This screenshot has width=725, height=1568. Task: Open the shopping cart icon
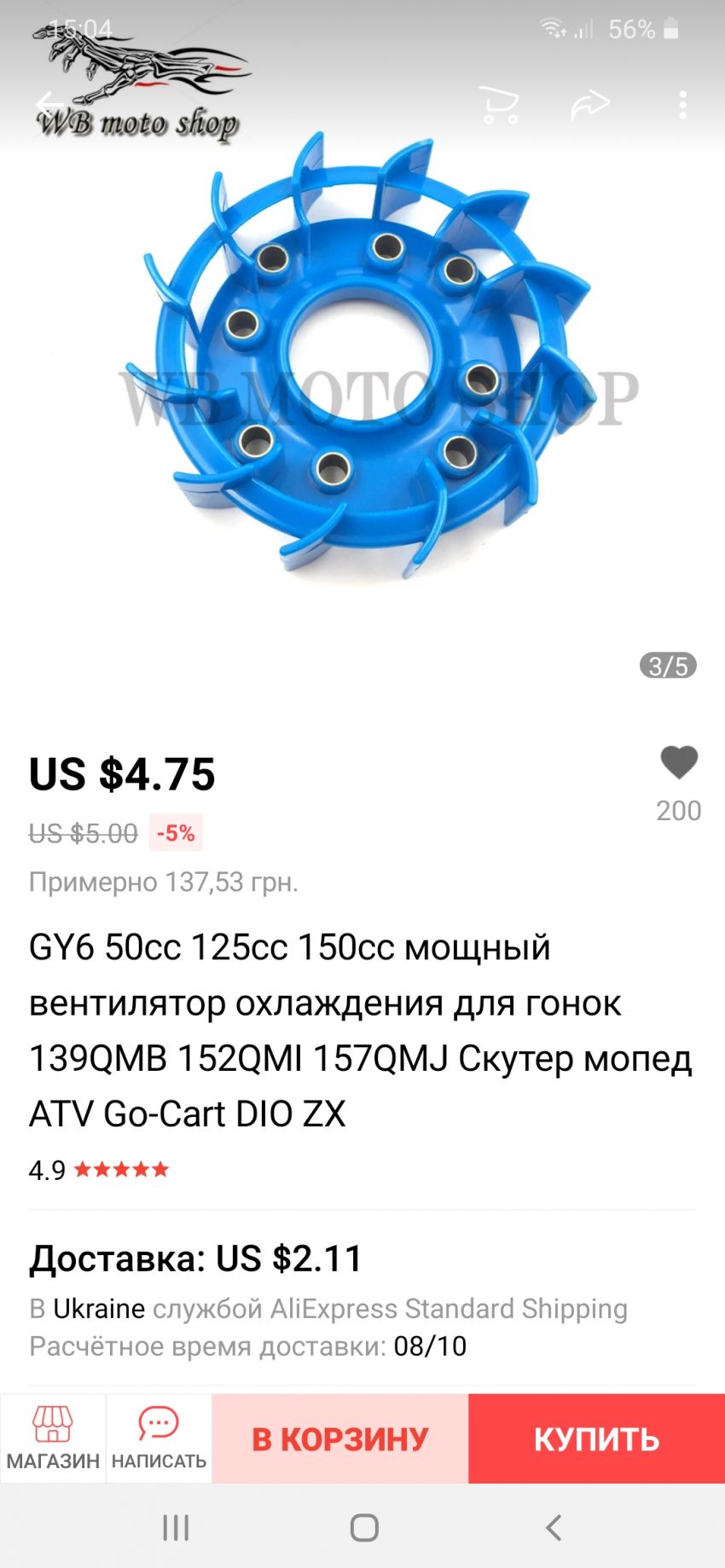coord(499,105)
